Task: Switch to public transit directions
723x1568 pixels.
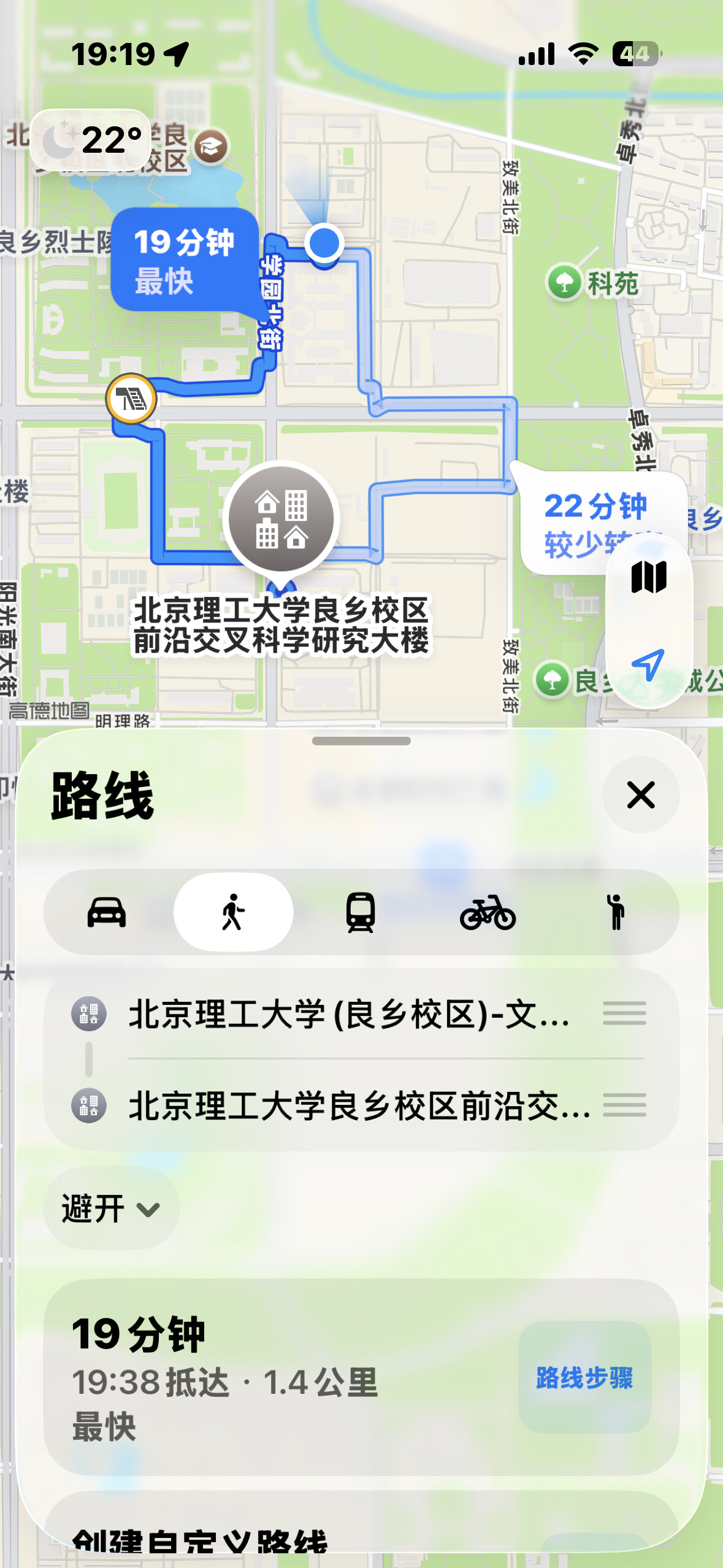Action: click(361, 912)
